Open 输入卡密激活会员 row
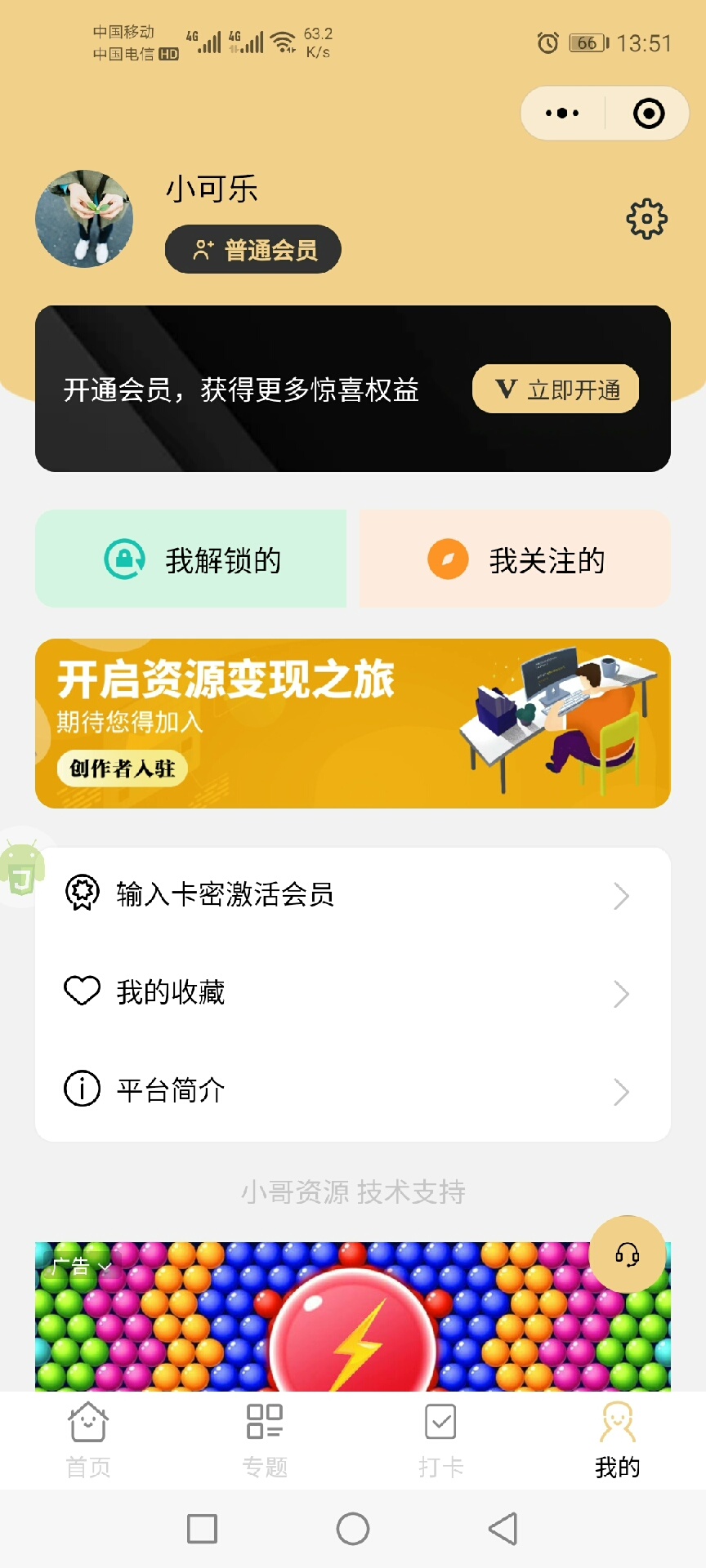The height and width of the screenshot is (1568, 706). 353,895
